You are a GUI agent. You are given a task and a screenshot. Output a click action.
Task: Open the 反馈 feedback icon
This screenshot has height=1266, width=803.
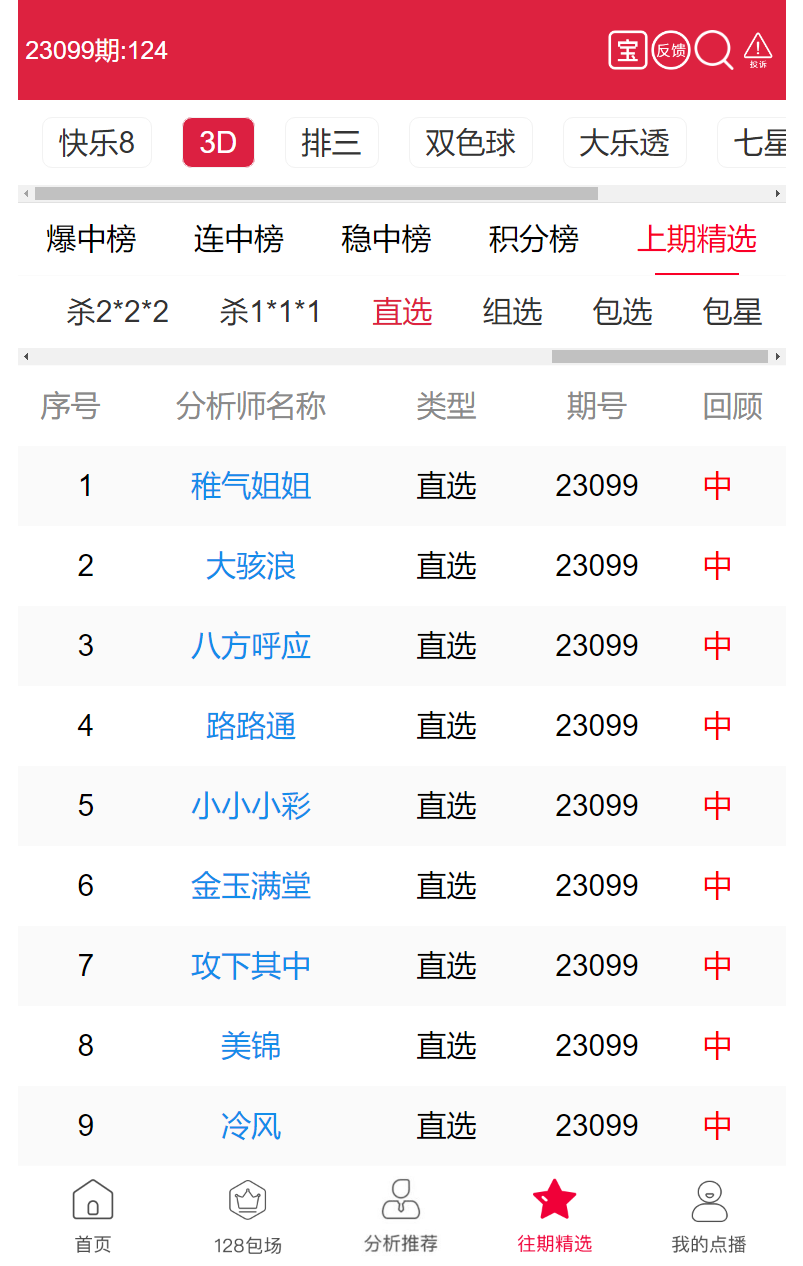point(670,50)
